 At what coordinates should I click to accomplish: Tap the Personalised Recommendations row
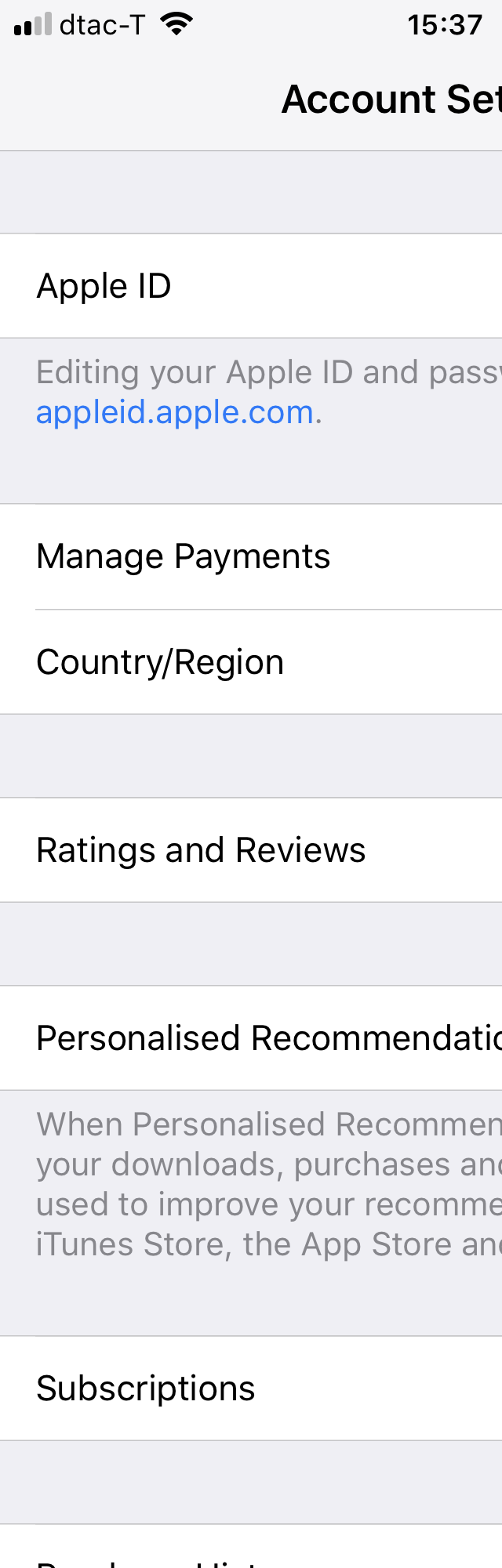(251, 1038)
